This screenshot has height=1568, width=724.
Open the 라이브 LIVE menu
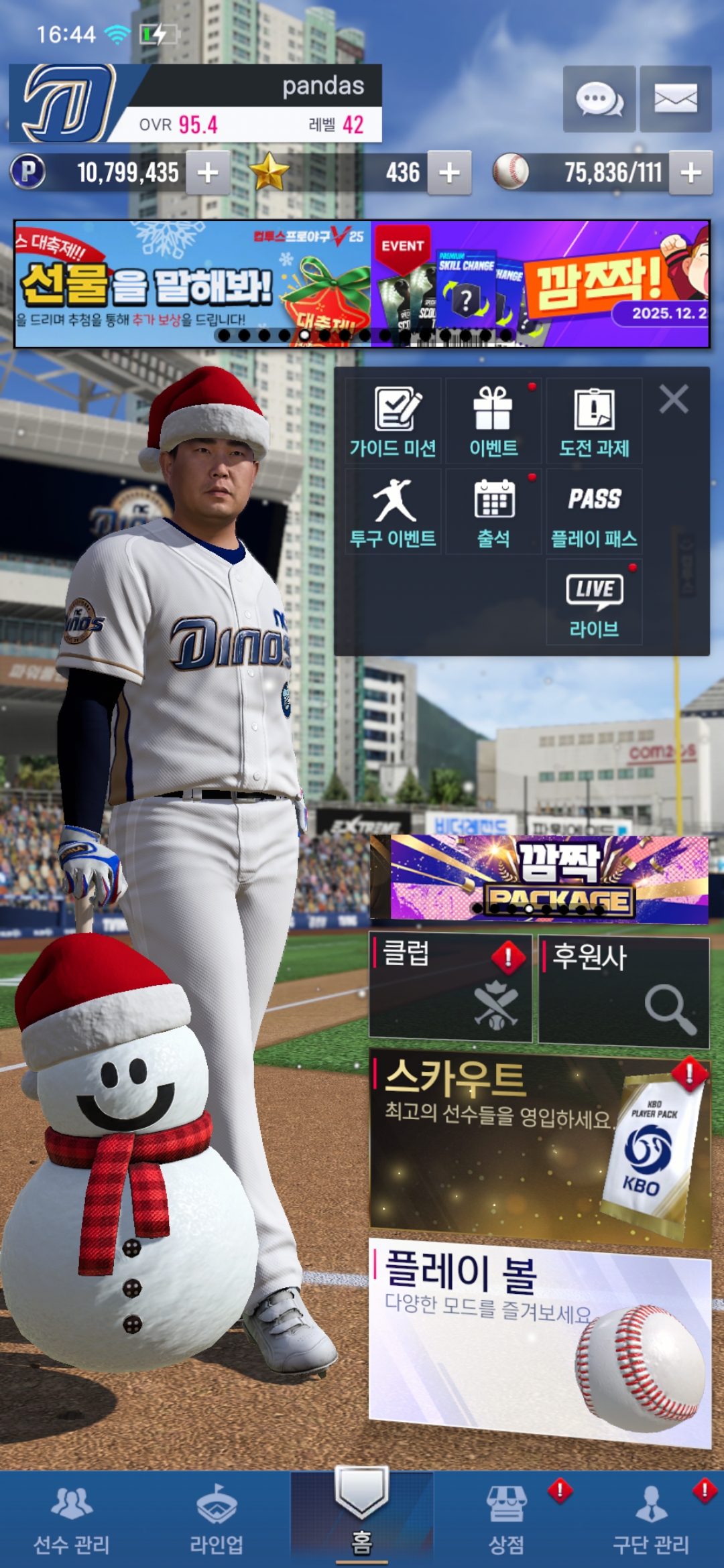(x=594, y=602)
